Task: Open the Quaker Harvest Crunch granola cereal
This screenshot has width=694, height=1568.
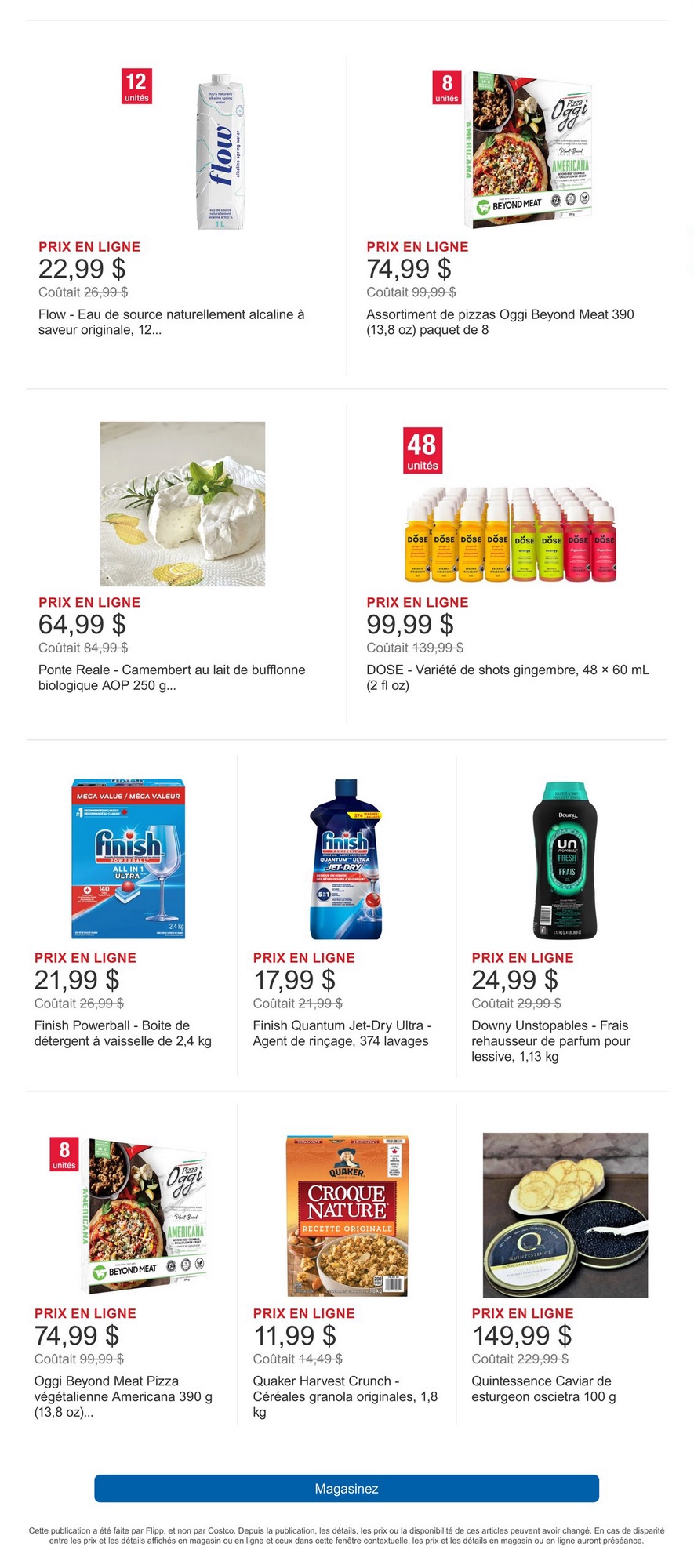Action: coord(346,1214)
